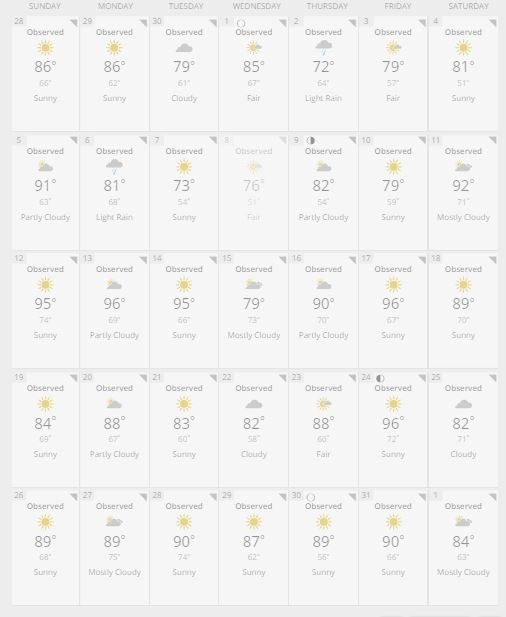The height and width of the screenshot is (617, 506).
Task: Open day 9 Partly Cloudy 82° cell
Action: (x=323, y=192)
